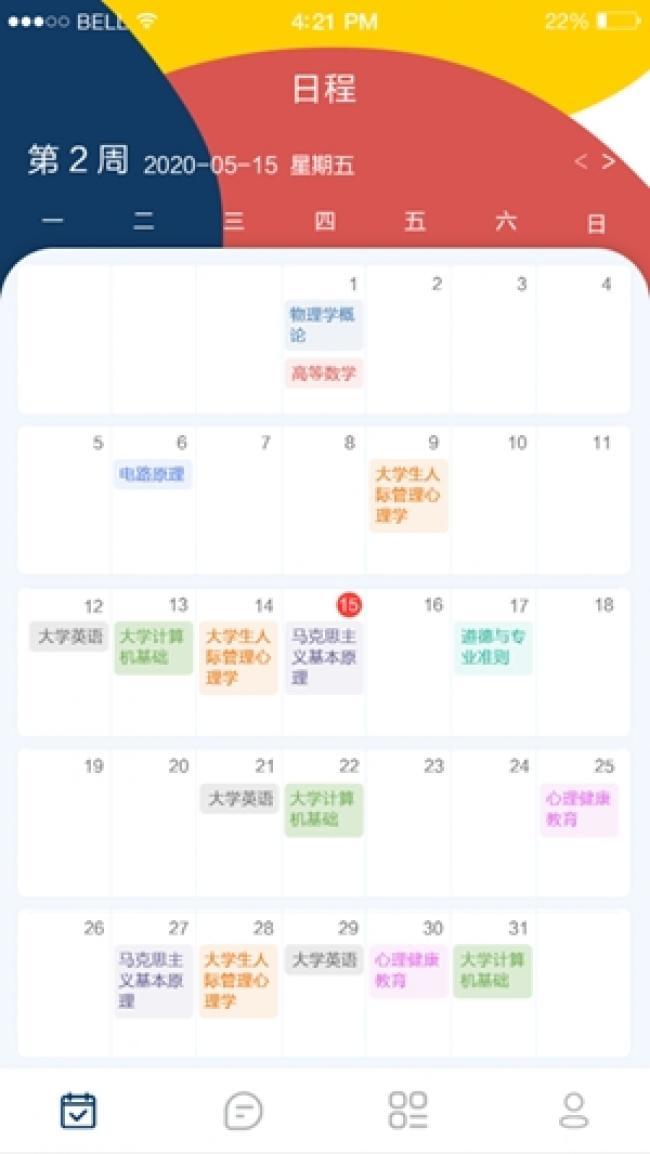Open 大学英语 event on day 12

pos(69,636)
